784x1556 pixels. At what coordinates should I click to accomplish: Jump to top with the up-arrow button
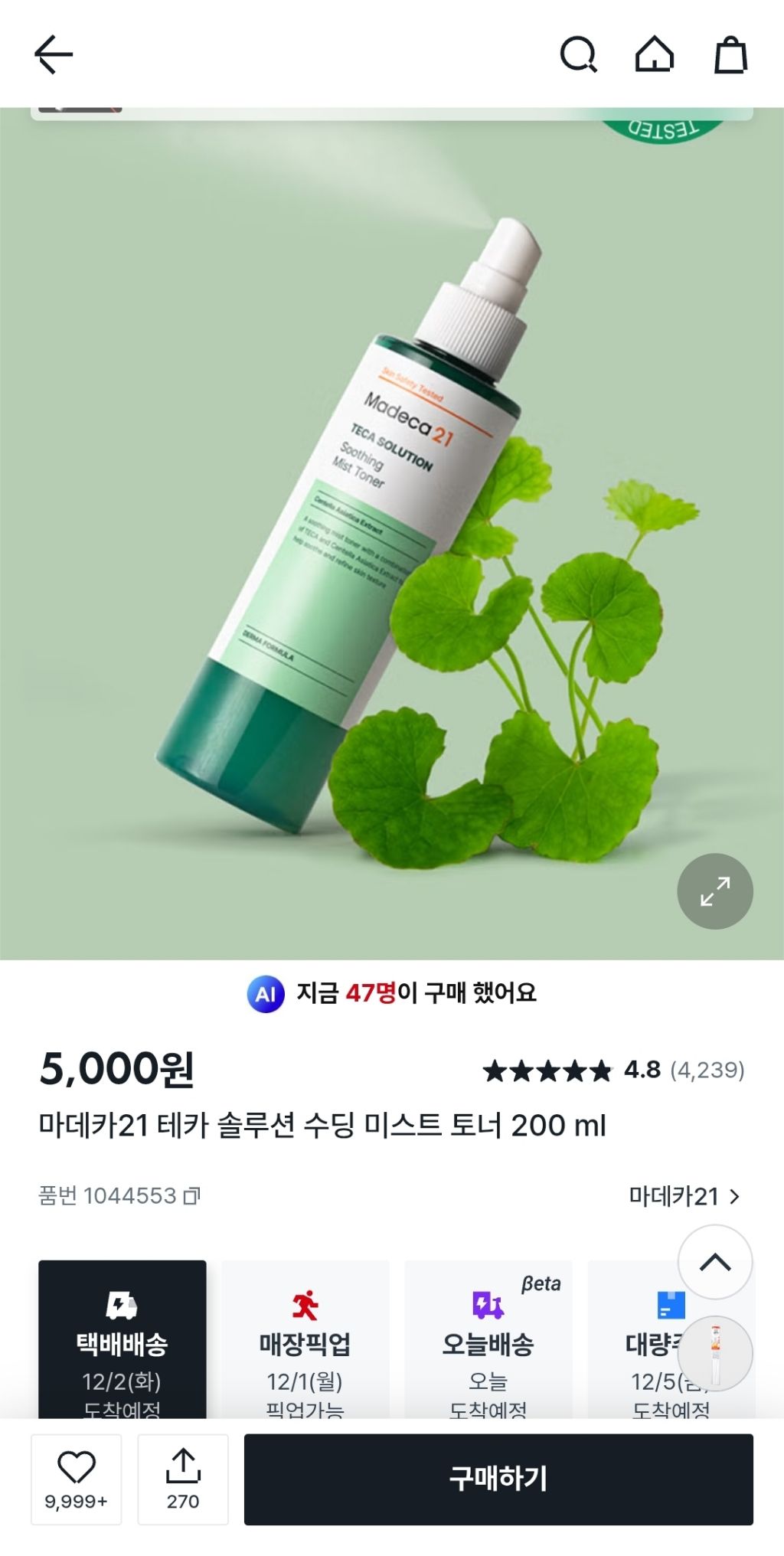click(714, 1262)
